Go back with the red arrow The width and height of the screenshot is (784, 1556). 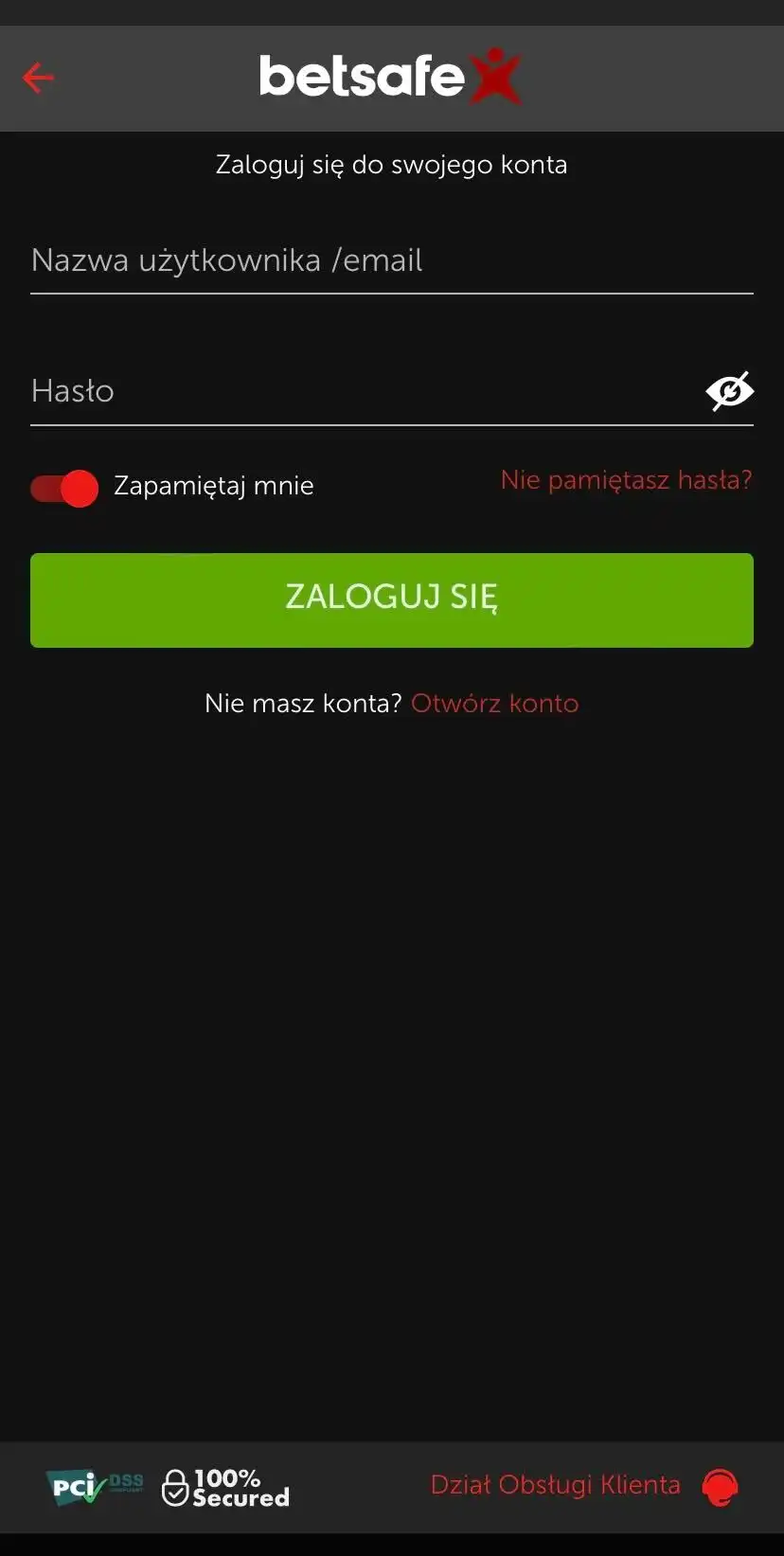pyautogui.click(x=39, y=78)
